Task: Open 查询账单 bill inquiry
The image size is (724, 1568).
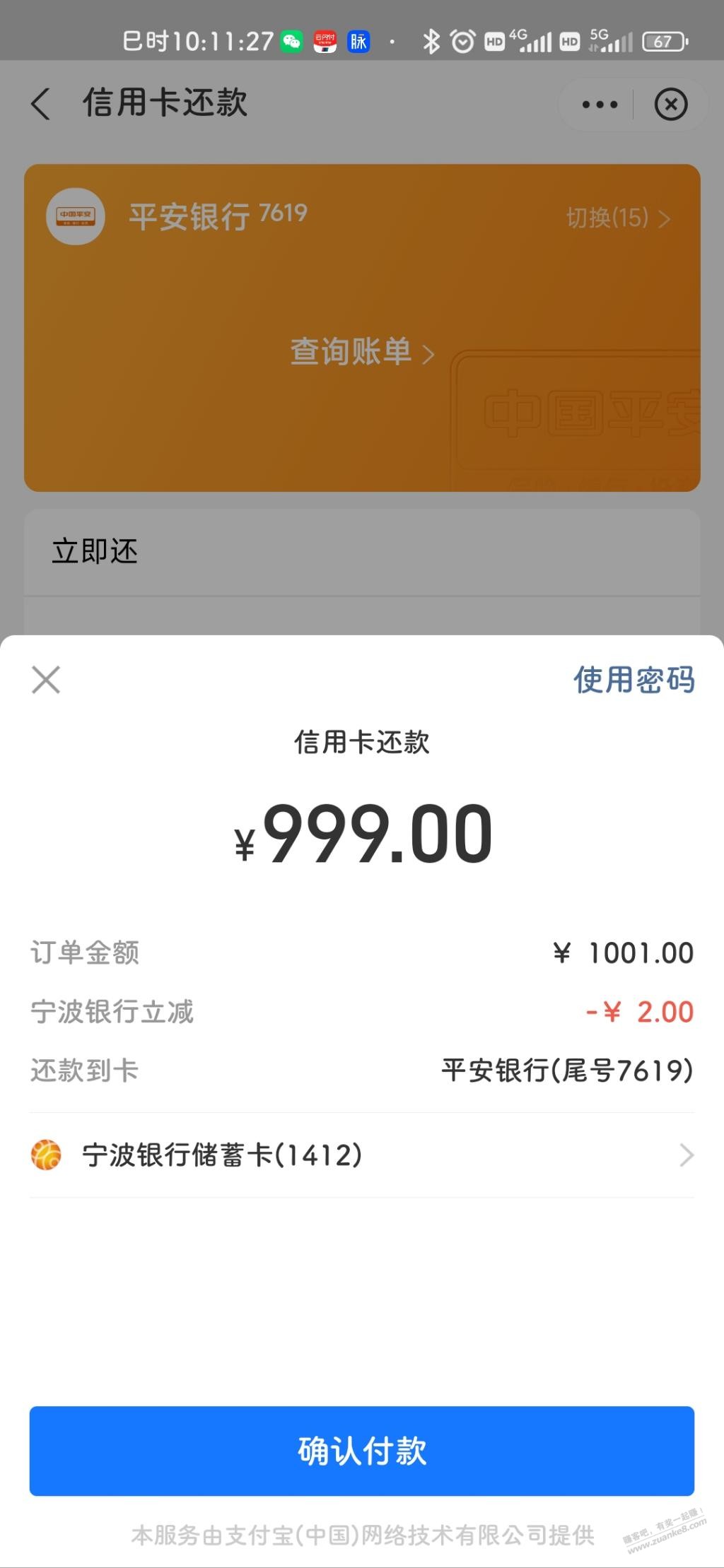Action: coord(361,352)
